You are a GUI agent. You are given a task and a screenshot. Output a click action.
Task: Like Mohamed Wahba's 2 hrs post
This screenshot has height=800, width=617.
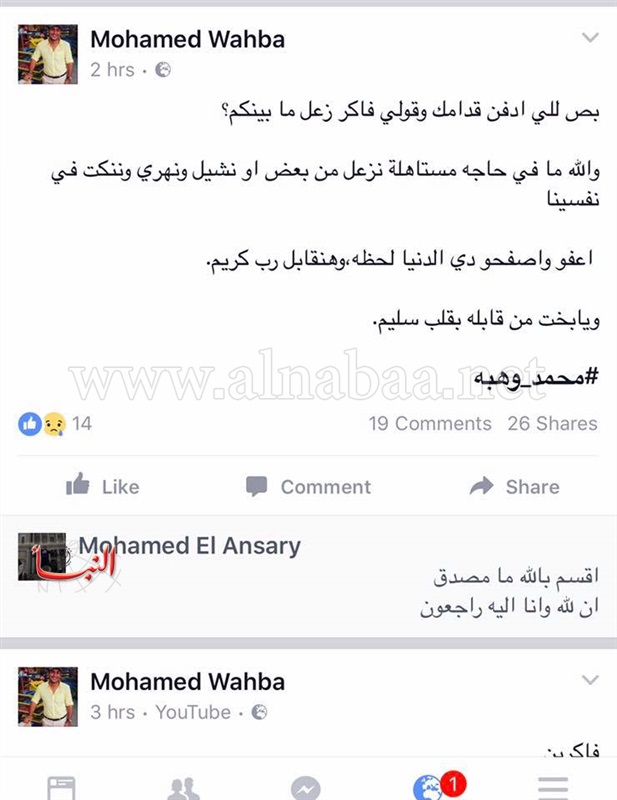(x=102, y=487)
